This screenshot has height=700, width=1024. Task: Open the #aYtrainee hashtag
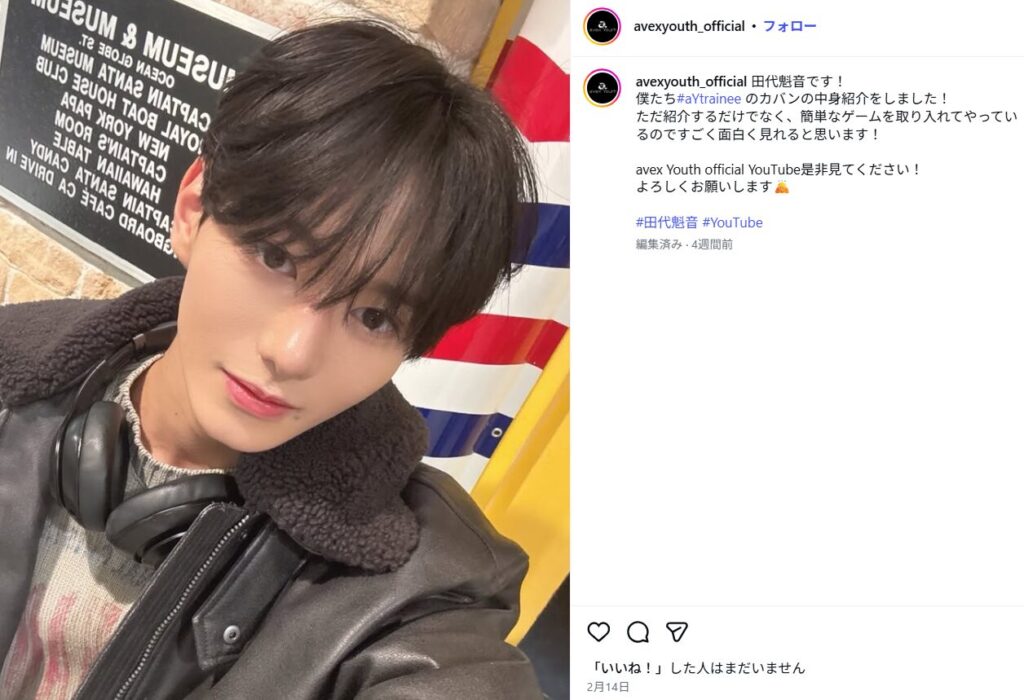point(709,98)
